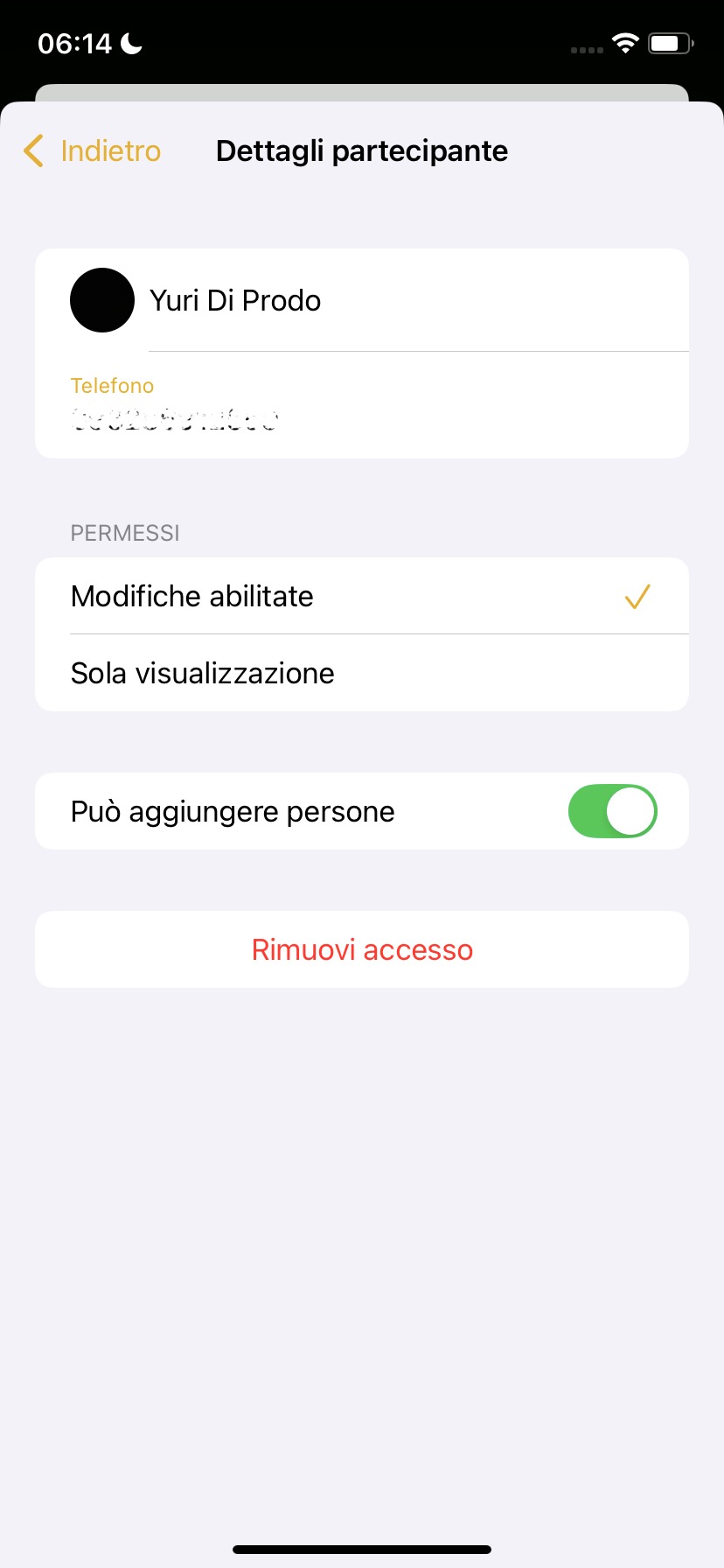Tap Rimuovi accesso to remove participant

point(362,949)
